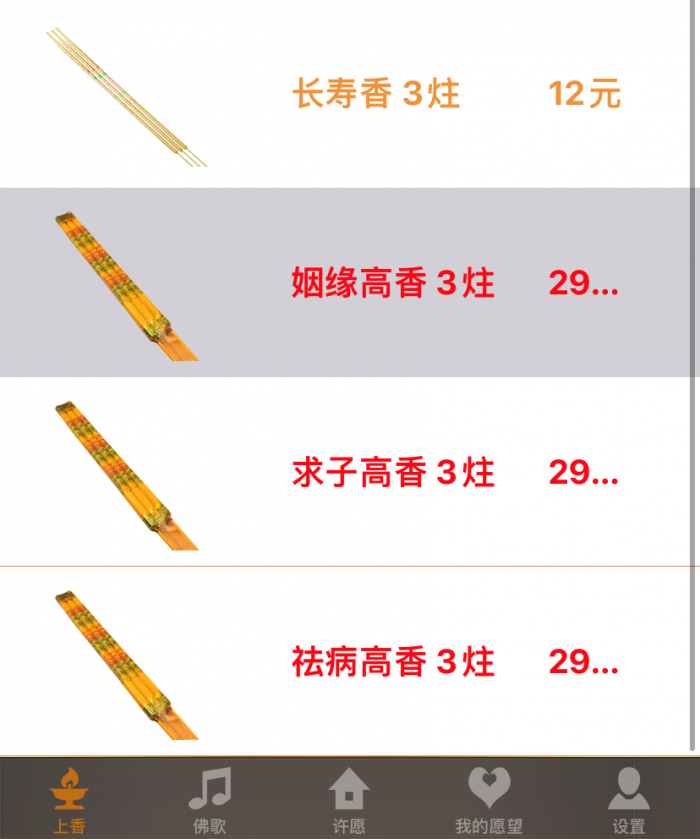Go to the 许愿 tab
This screenshot has height=839, width=700.
(x=349, y=799)
